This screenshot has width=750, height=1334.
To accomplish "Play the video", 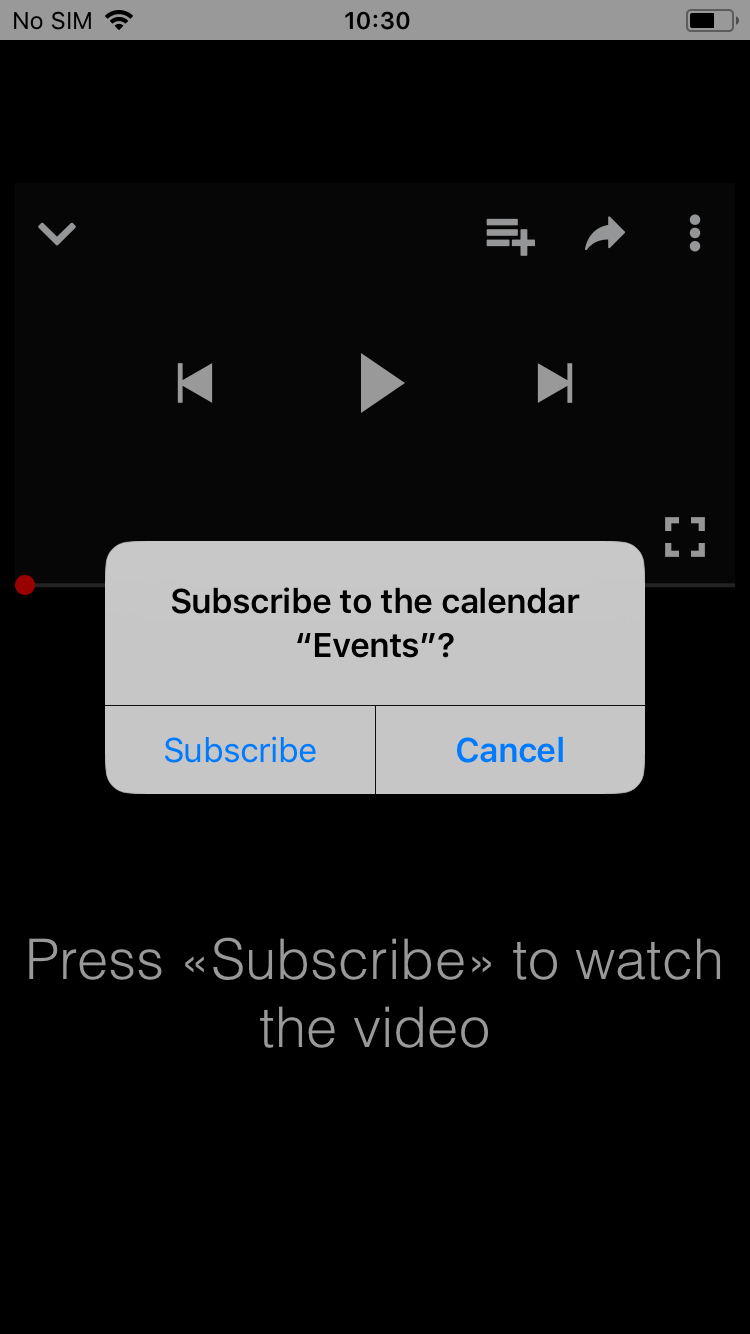I will coord(380,383).
